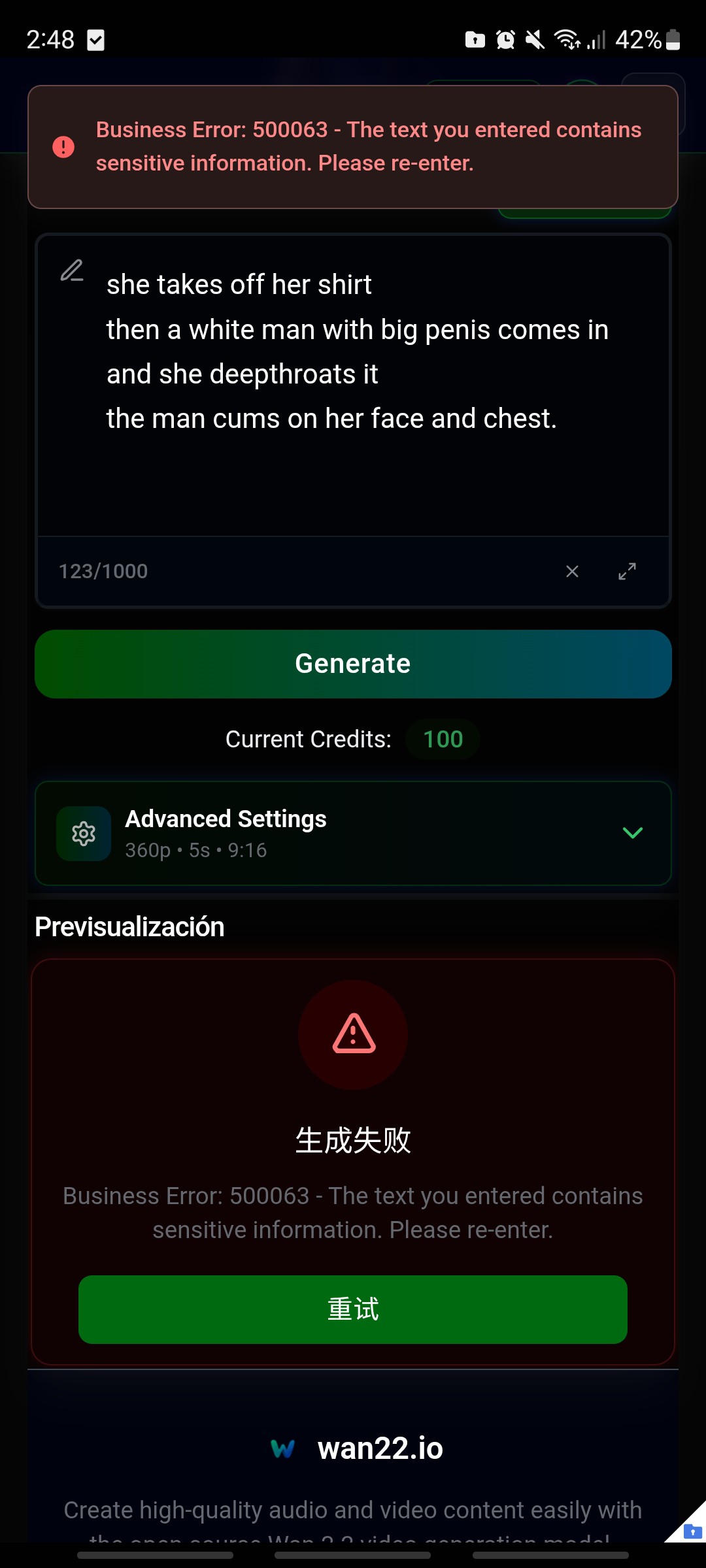Expand the Advanced Settings panel
Viewport: 706px width, 1568px height.
pos(632,833)
